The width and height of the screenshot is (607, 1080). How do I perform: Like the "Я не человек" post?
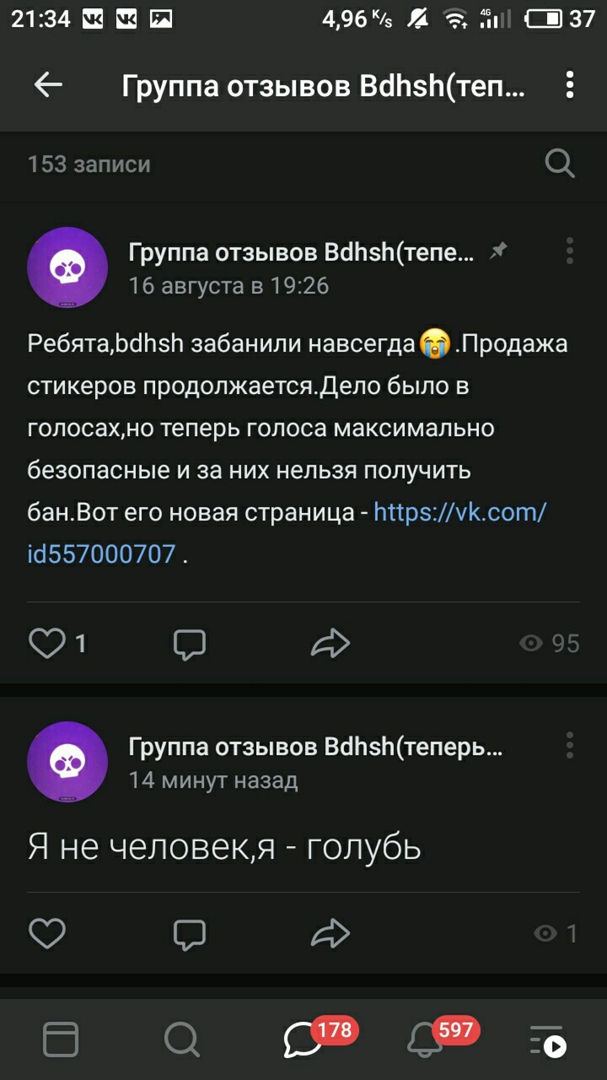coord(46,933)
